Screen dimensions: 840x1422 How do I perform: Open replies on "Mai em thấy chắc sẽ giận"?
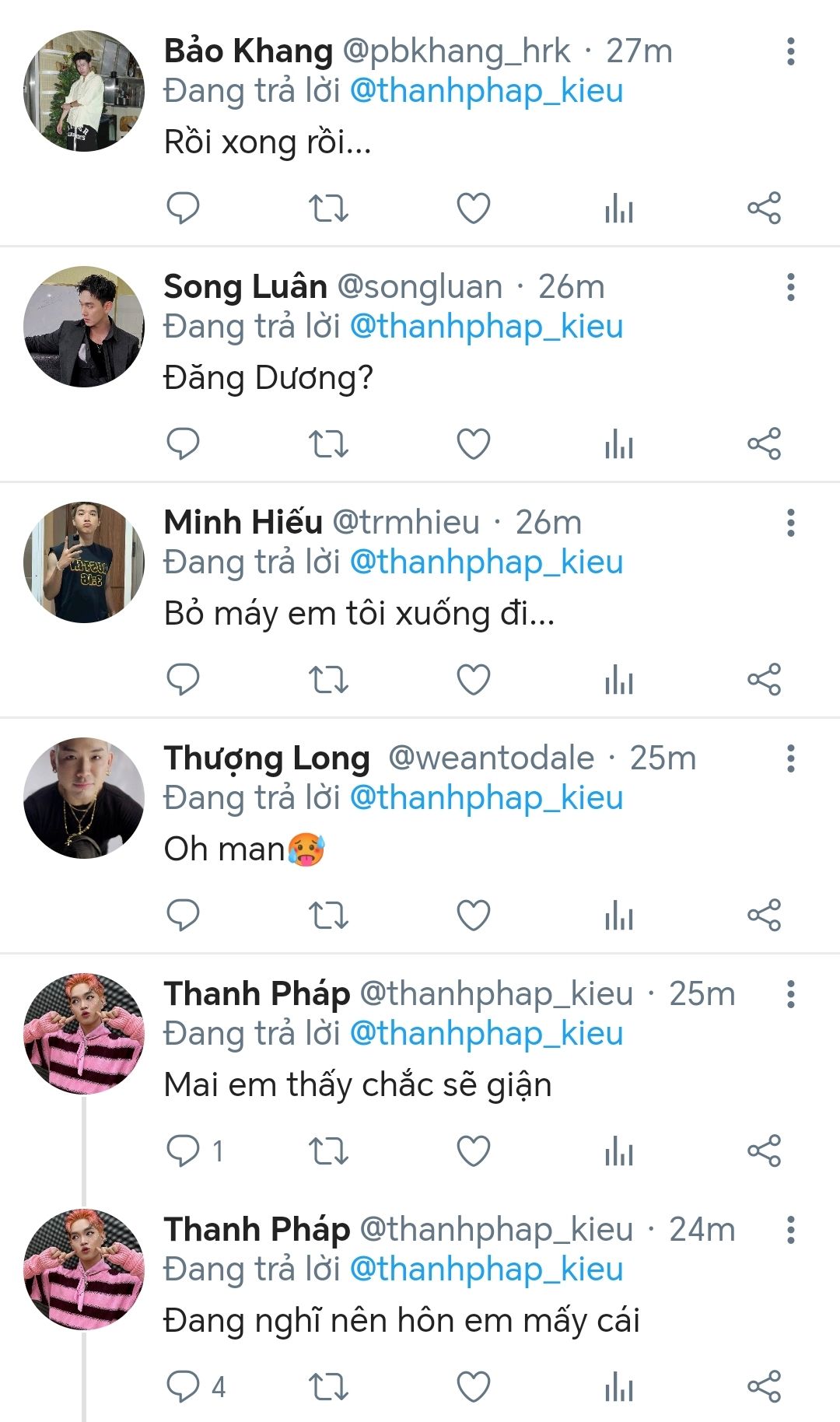184,1151
